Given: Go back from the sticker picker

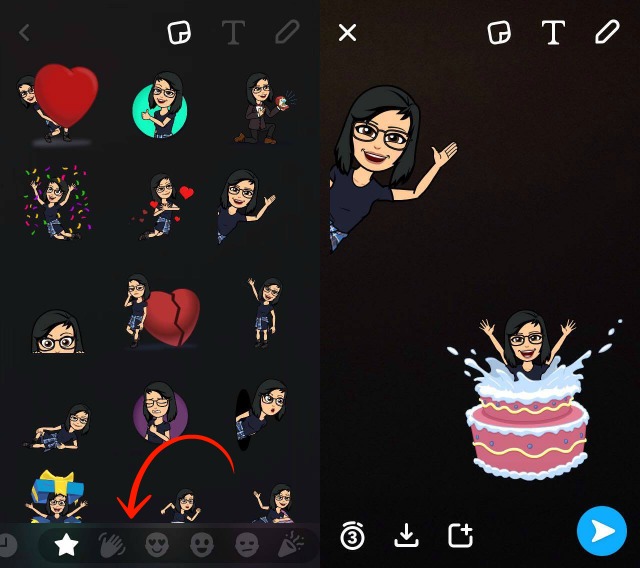Looking at the screenshot, I should [24, 33].
